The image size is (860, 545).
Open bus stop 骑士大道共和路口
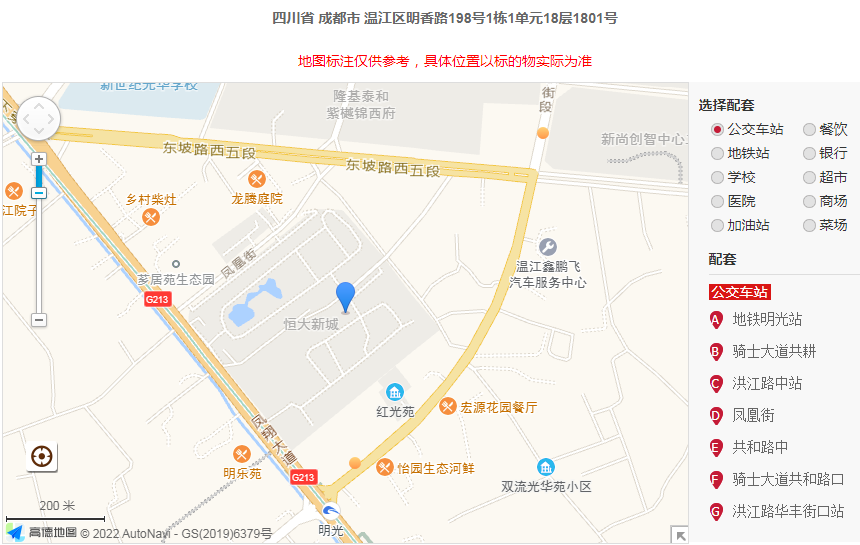[787, 480]
